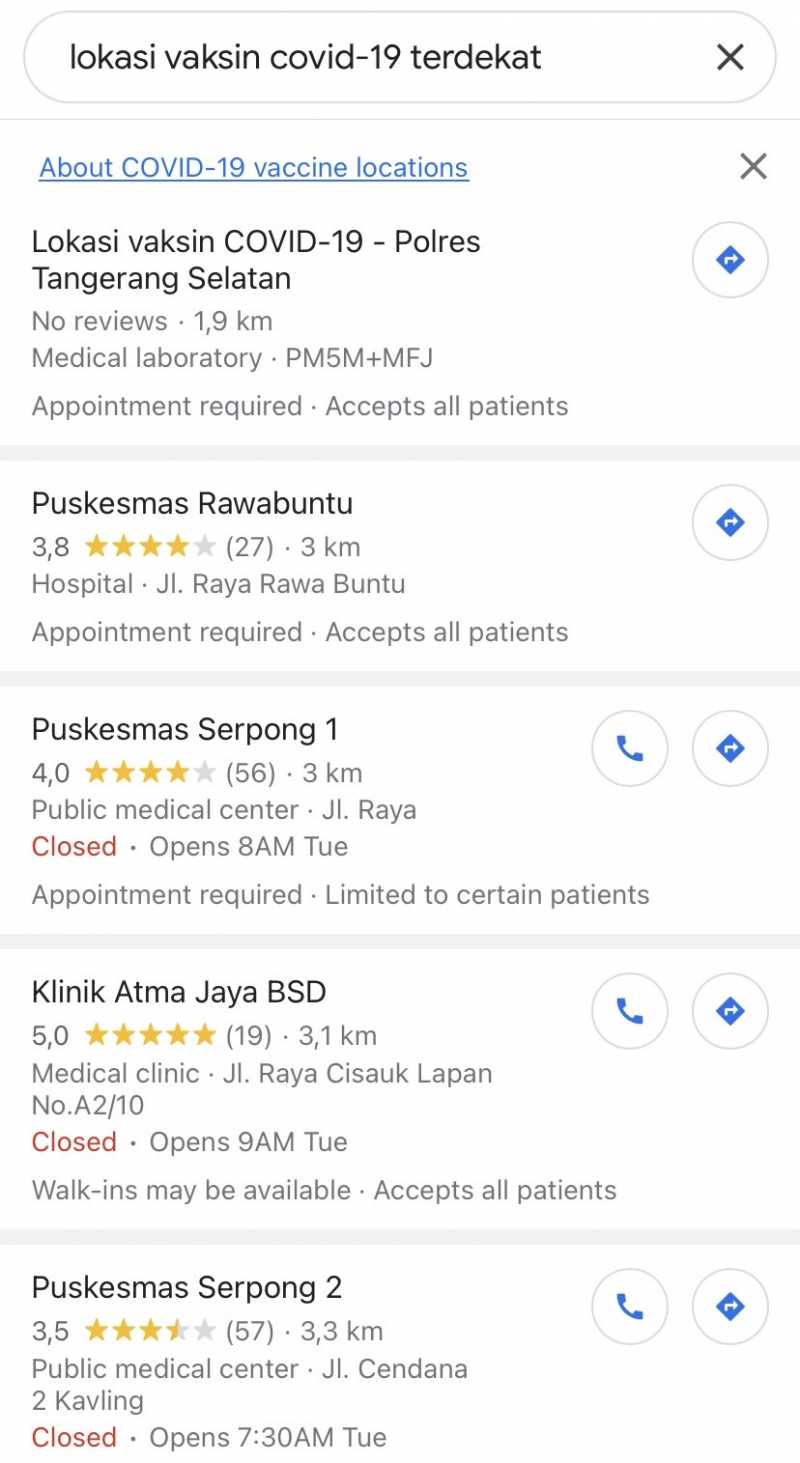800x1463 pixels.
Task: Get directions to Puskesmas Rawabuntu
Action: pos(731,522)
